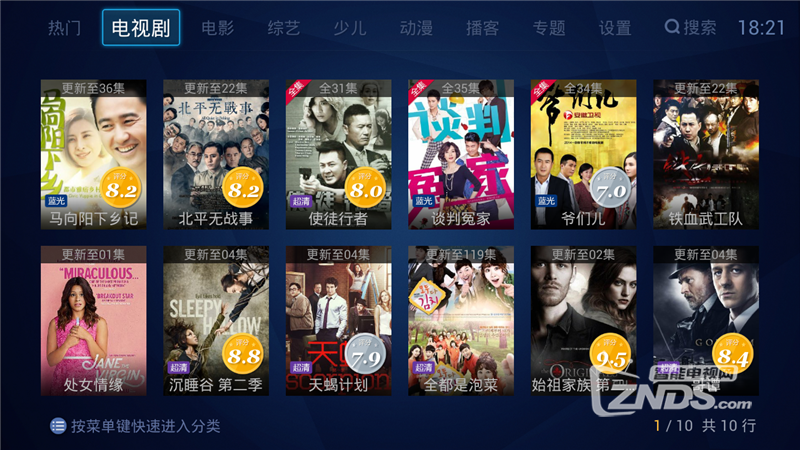This screenshot has height=450, width=800.
Task: Select the show 天蝎计划
Action: pos(338,320)
